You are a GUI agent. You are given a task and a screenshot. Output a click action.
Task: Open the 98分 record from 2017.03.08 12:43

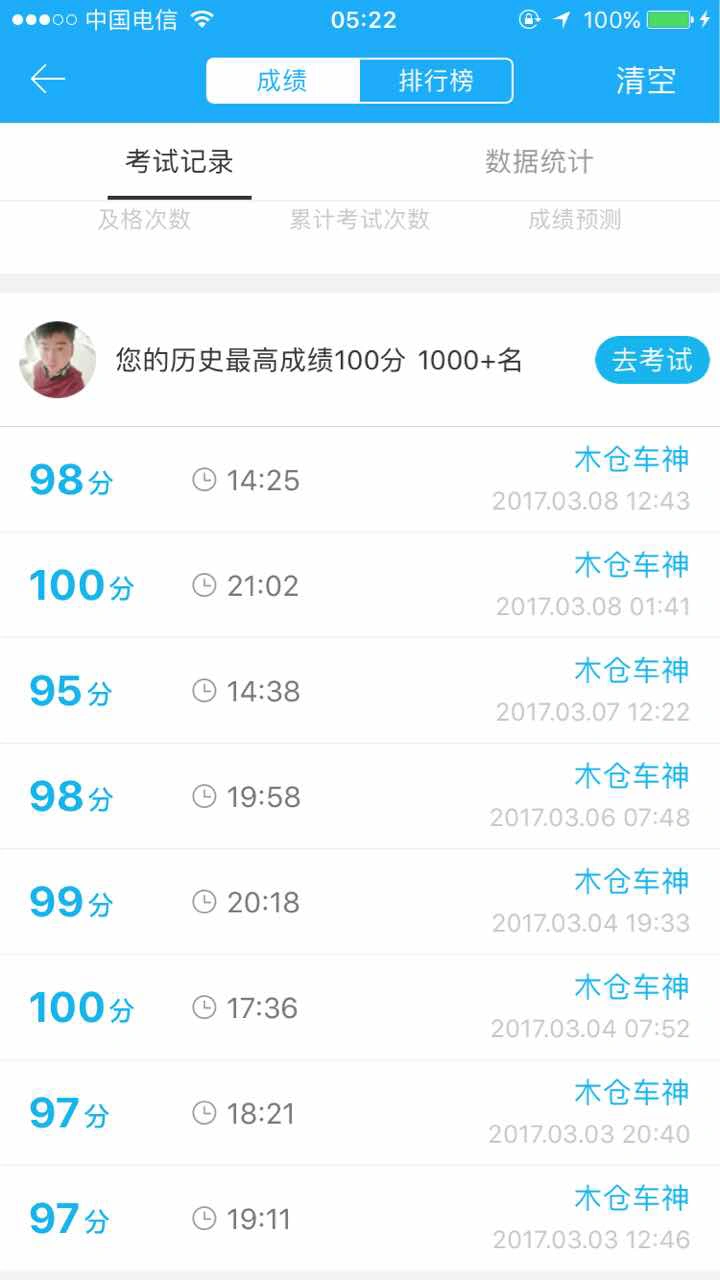360,480
